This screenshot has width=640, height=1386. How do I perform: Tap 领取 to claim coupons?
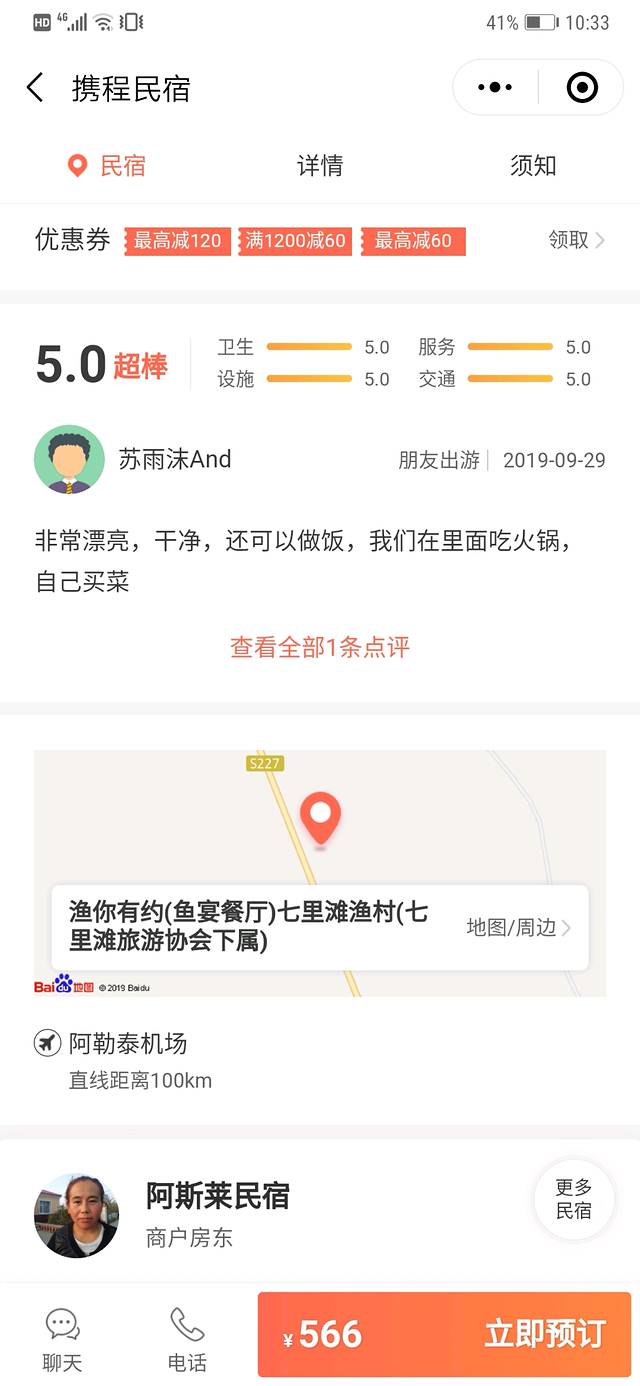576,240
